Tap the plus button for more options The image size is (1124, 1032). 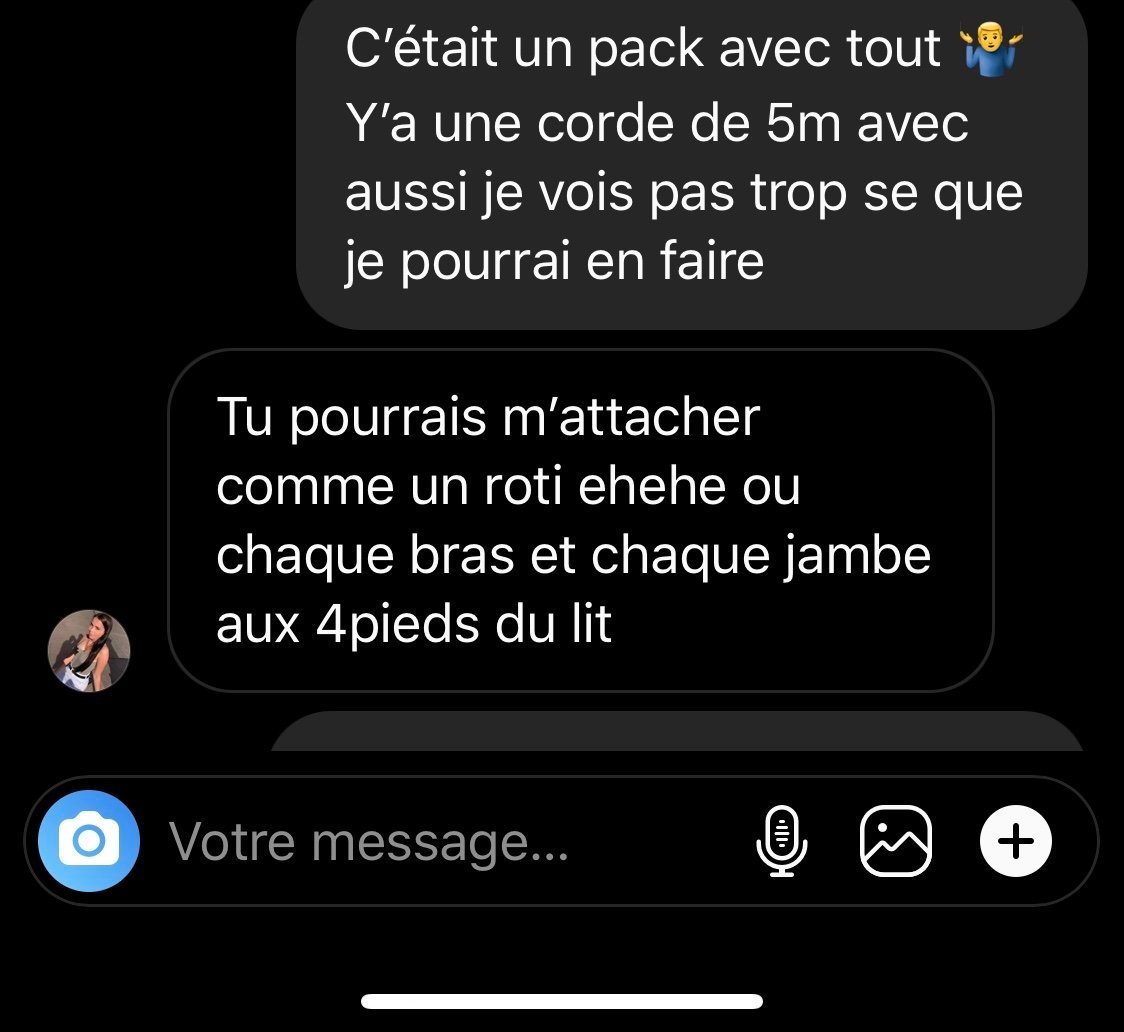[x=1016, y=841]
